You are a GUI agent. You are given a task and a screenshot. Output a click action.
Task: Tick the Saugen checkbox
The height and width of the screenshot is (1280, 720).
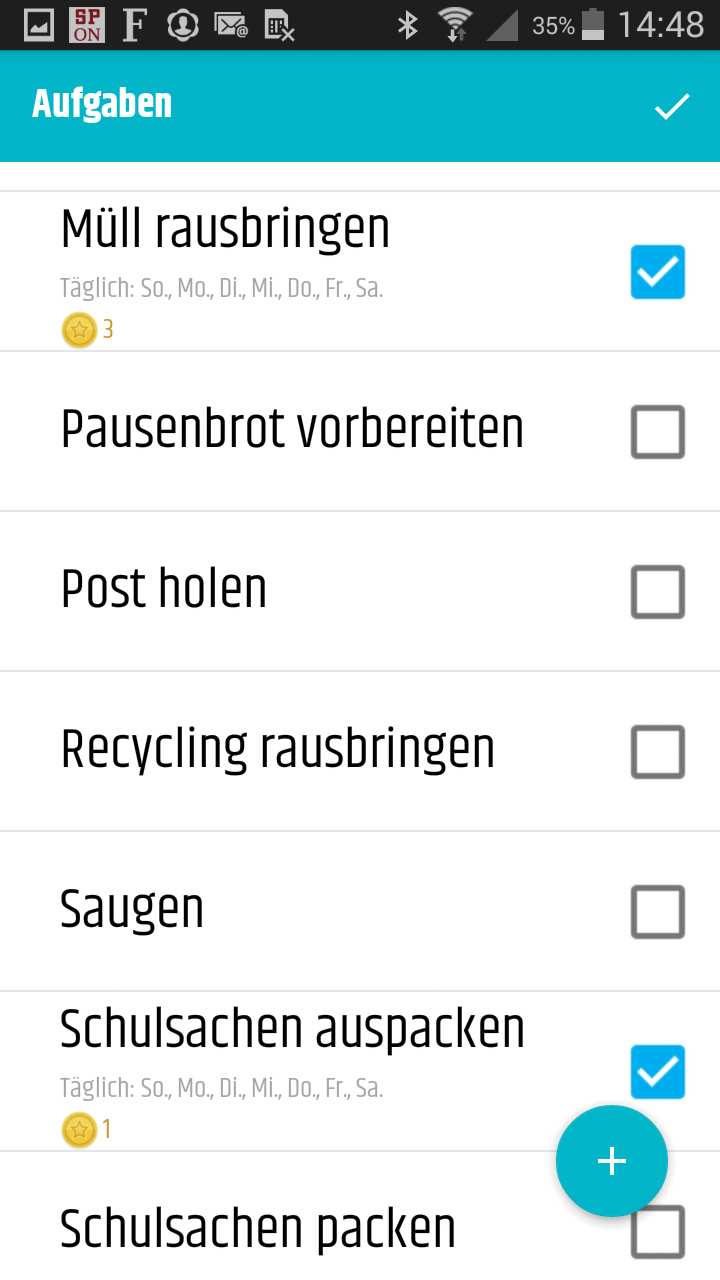pyautogui.click(x=657, y=911)
